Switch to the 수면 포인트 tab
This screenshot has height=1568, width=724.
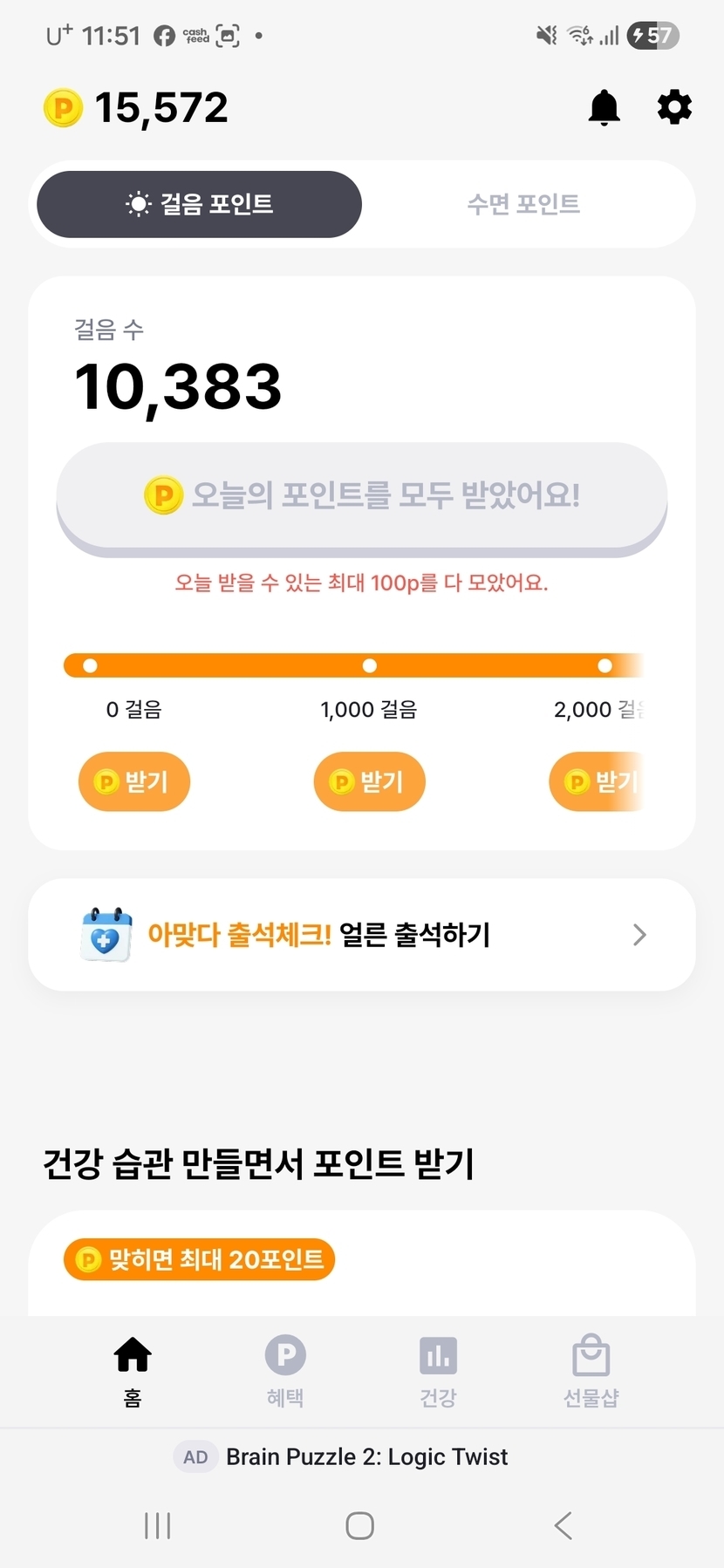(523, 204)
